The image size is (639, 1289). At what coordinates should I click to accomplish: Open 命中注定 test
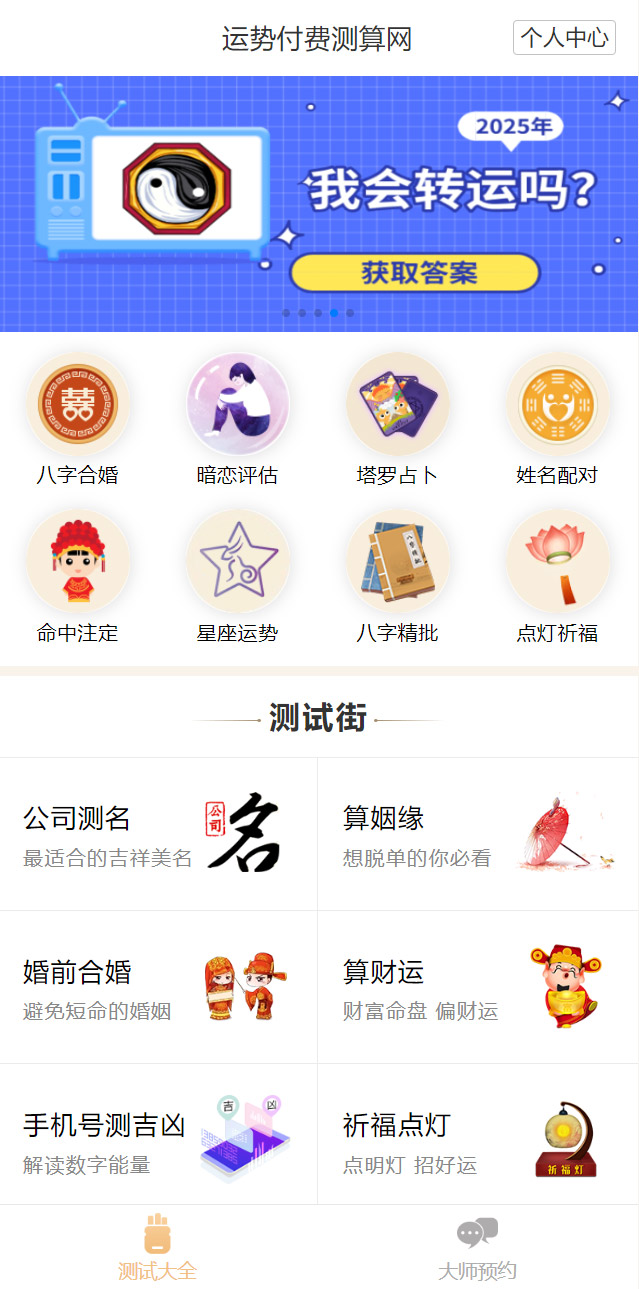tap(78, 578)
